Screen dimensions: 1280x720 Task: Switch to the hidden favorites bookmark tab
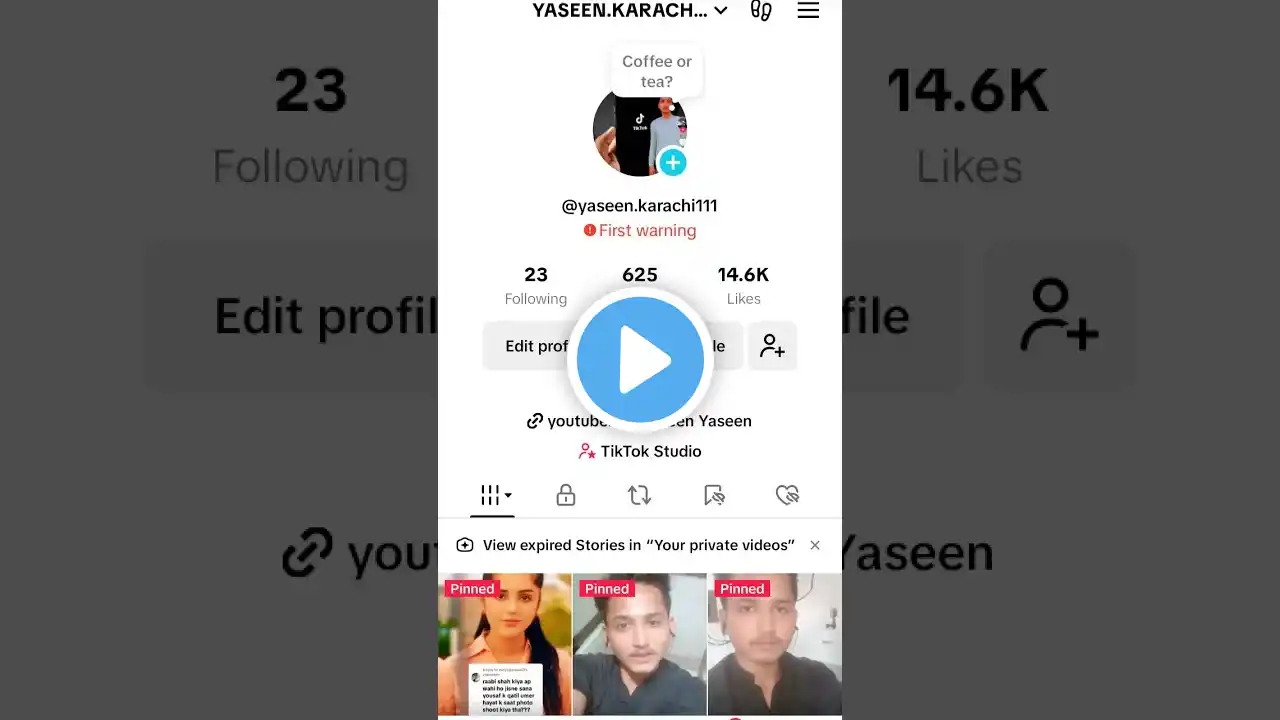(x=714, y=495)
